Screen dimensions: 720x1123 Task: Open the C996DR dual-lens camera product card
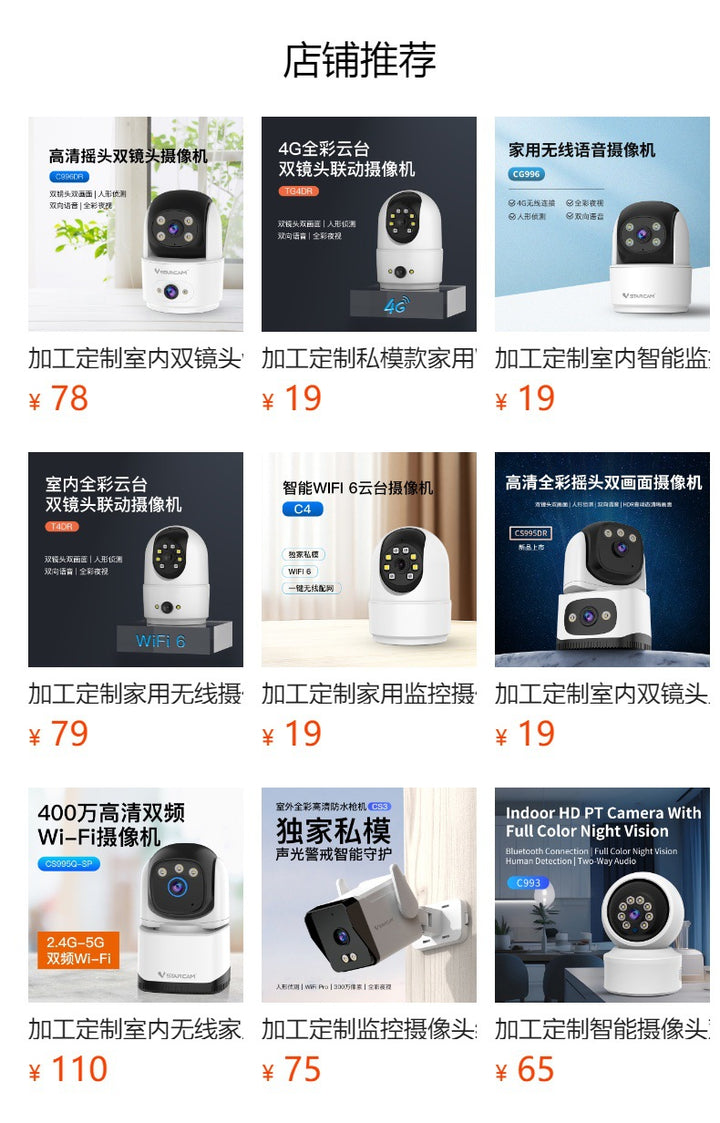(135, 224)
